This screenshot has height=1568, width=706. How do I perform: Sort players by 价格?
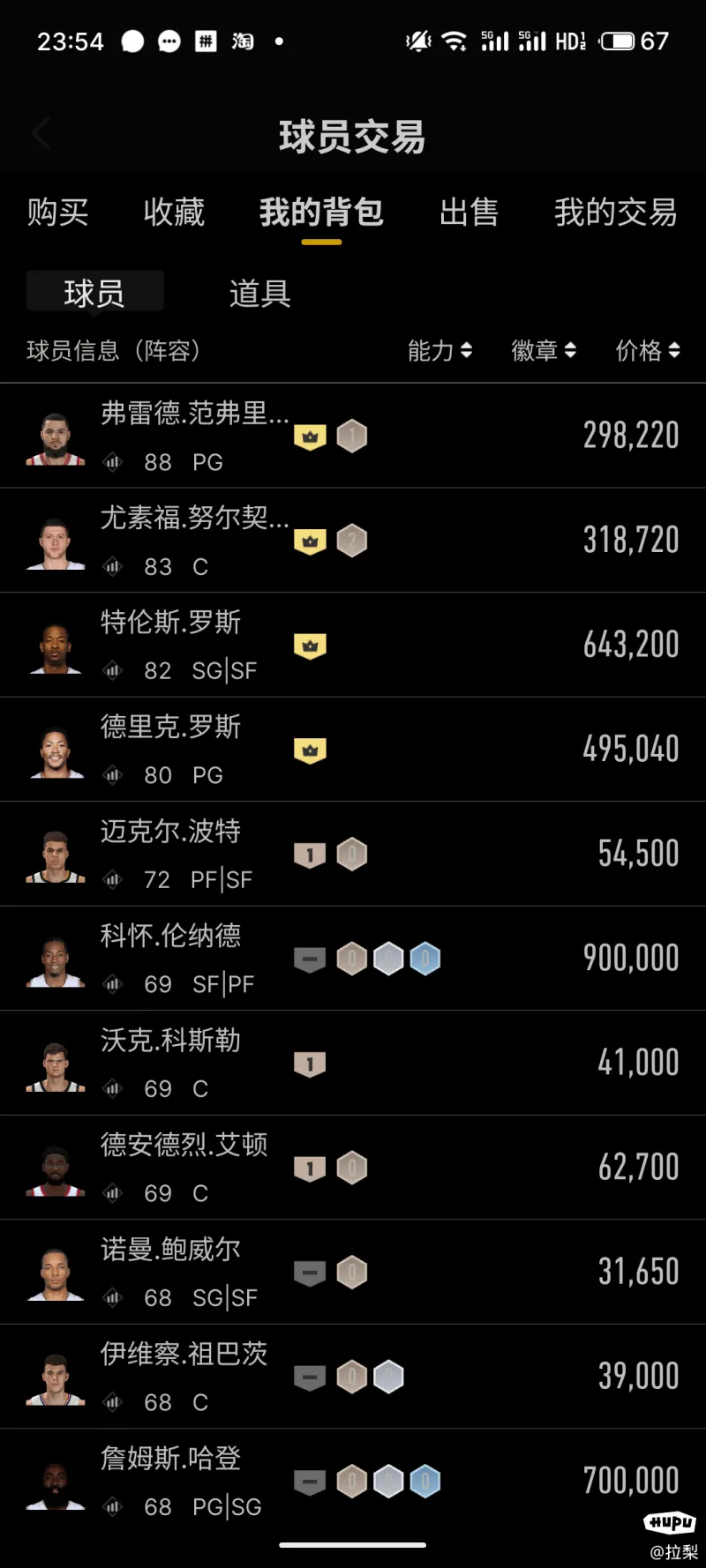click(x=648, y=351)
